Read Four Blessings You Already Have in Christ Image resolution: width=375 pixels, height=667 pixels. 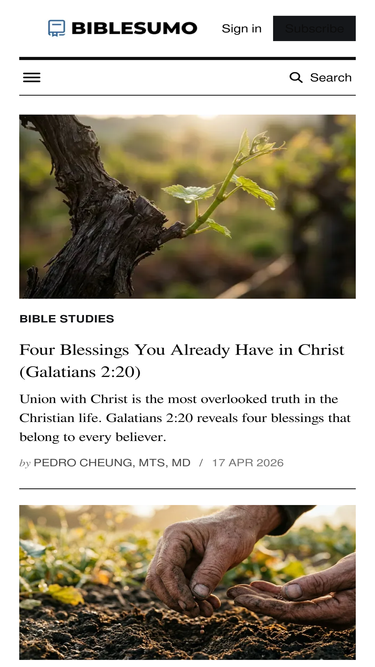[182, 360]
